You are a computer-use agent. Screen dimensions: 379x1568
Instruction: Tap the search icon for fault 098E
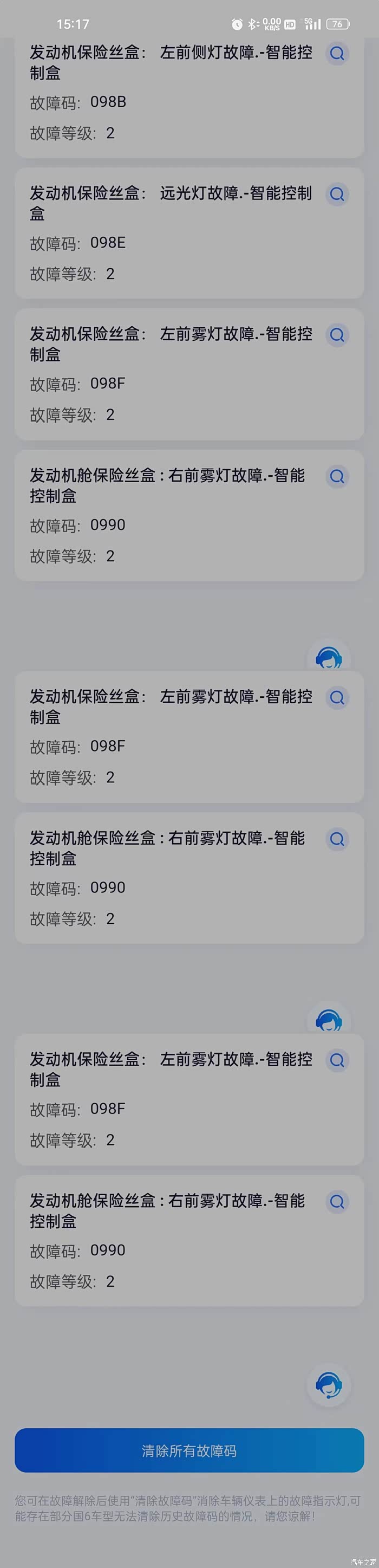pyautogui.click(x=336, y=194)
